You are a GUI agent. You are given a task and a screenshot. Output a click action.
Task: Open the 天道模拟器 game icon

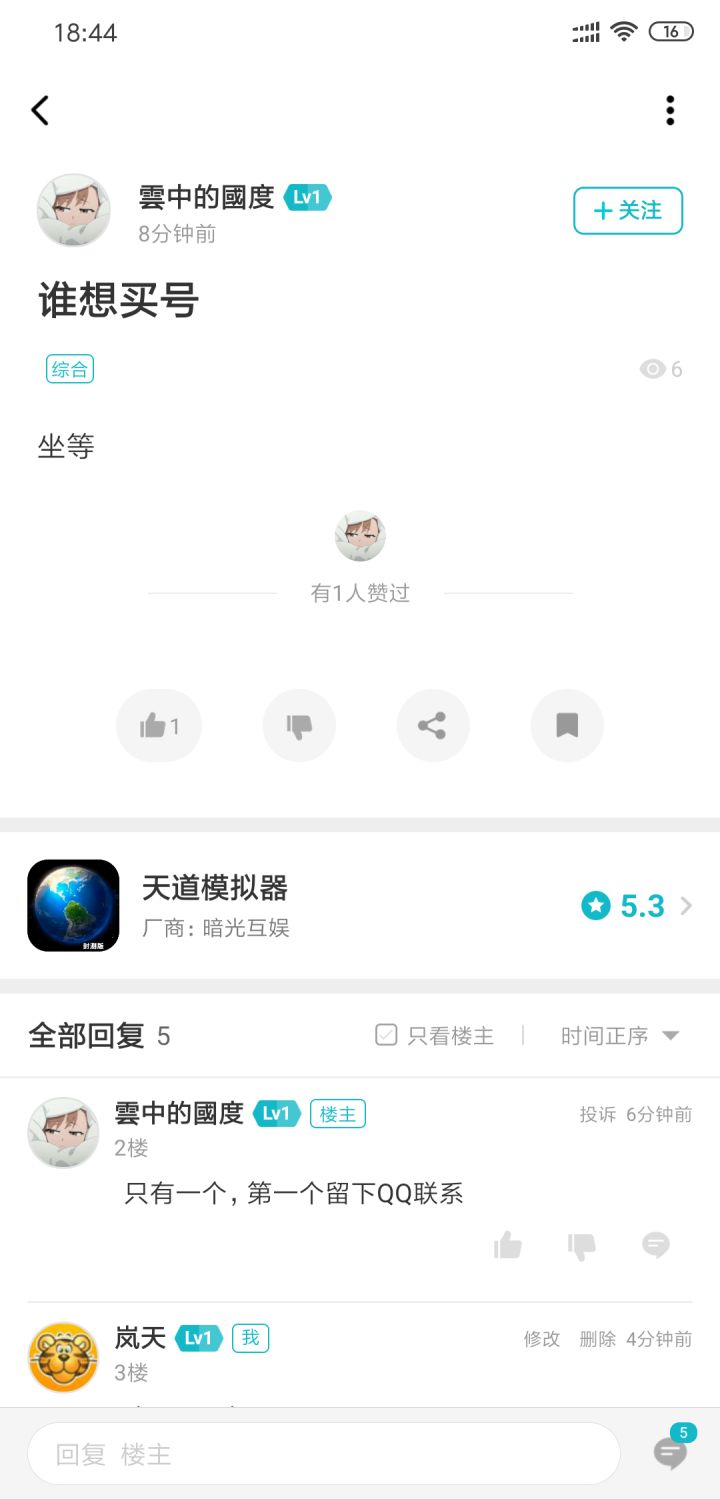[x=73, y=904]
